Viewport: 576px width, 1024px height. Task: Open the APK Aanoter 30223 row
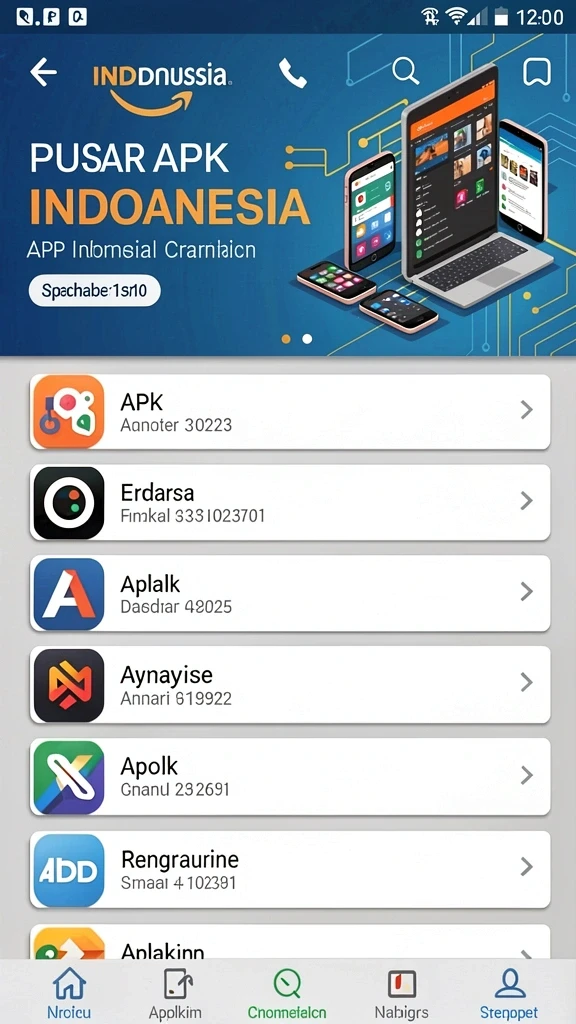290,411
